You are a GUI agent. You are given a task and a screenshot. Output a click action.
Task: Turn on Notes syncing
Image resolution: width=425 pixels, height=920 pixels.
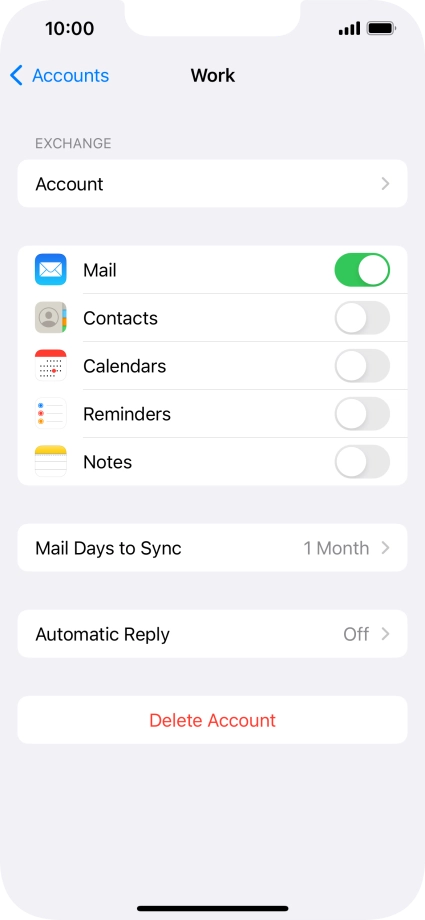pyautogui.click(x=362, y=462)
